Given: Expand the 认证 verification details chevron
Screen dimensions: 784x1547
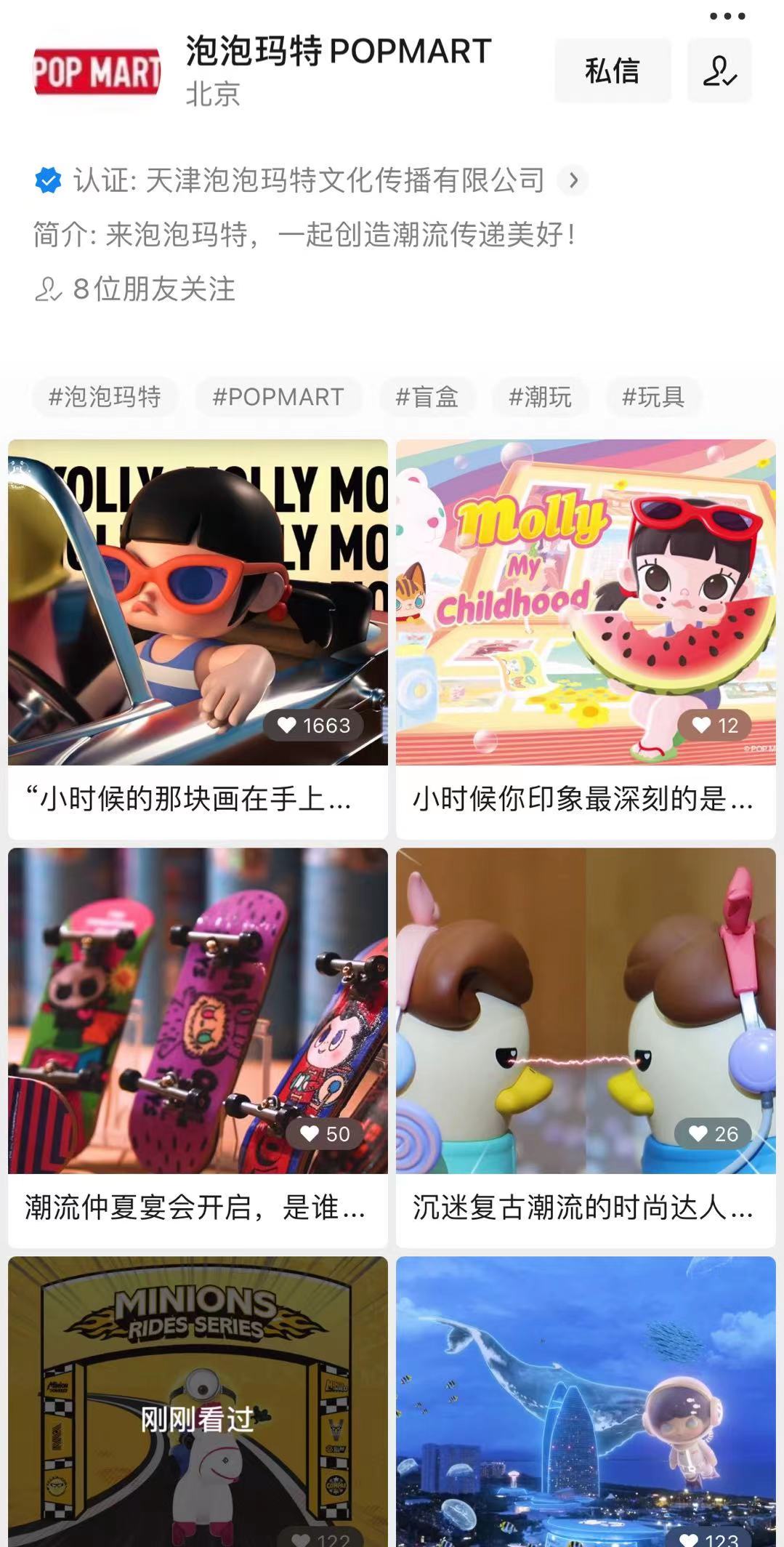Looking at the screenshot, I should (x=573, y=180).
